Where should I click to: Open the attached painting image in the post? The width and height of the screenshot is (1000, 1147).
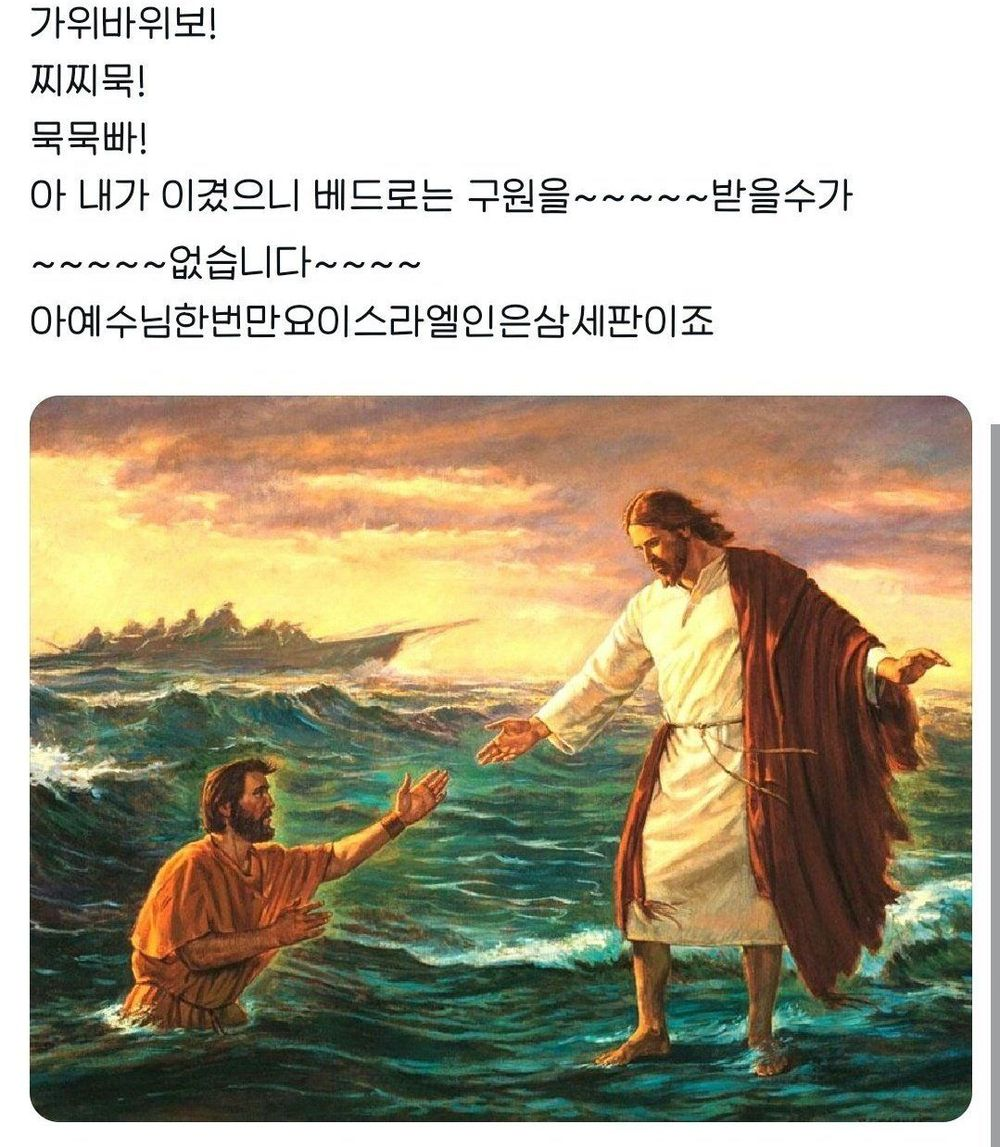(500, 757)
